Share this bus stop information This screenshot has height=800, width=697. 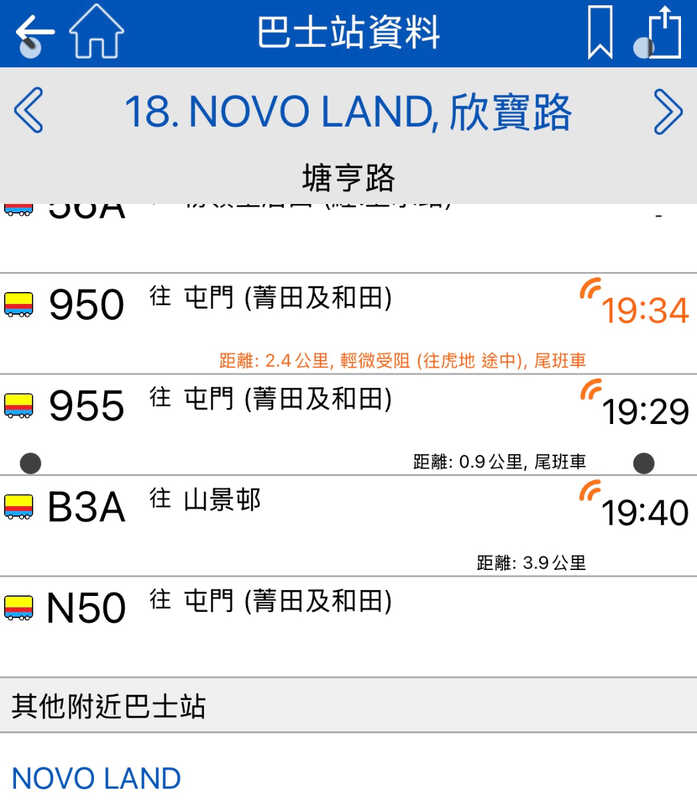click(664, 32)
